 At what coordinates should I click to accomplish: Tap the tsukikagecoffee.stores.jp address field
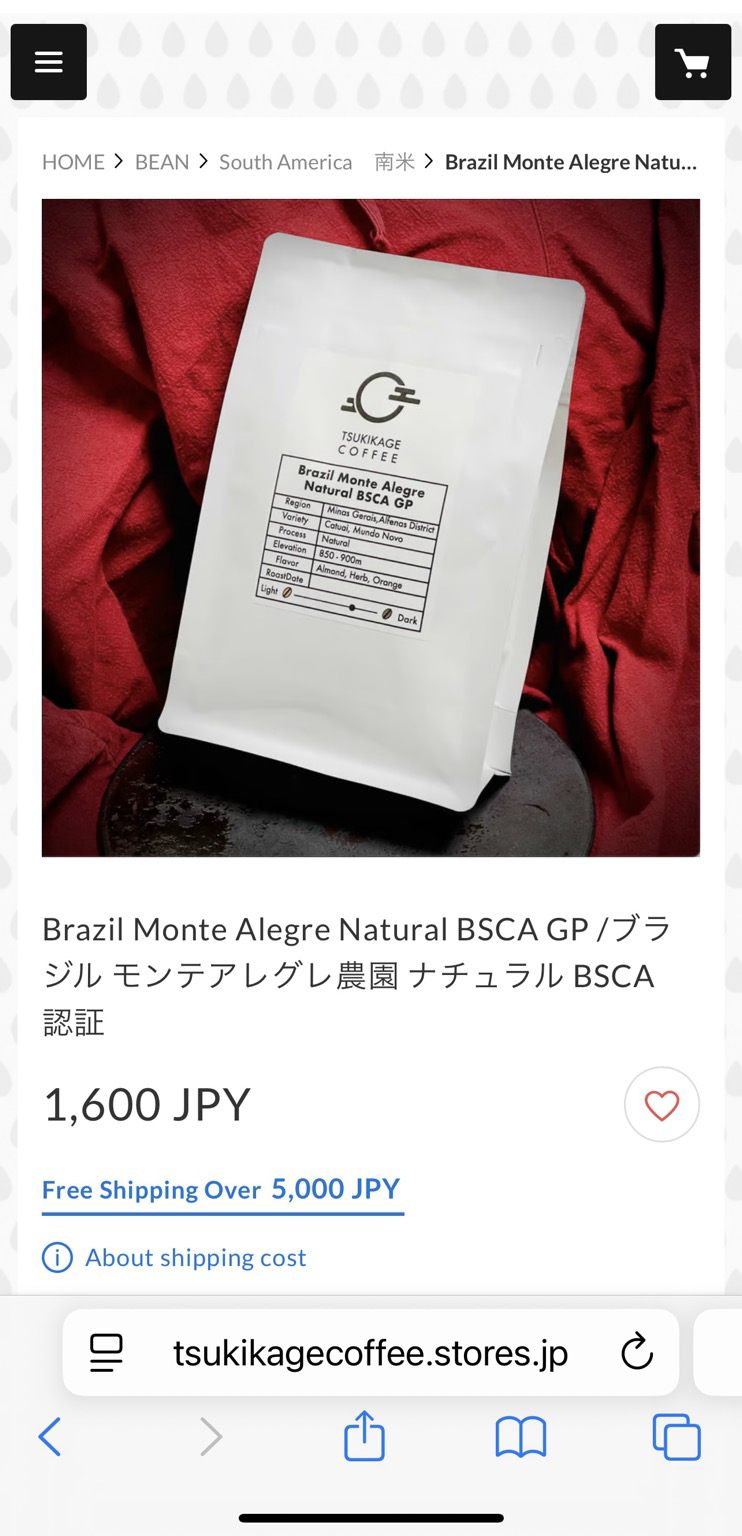click(371, 1353)
